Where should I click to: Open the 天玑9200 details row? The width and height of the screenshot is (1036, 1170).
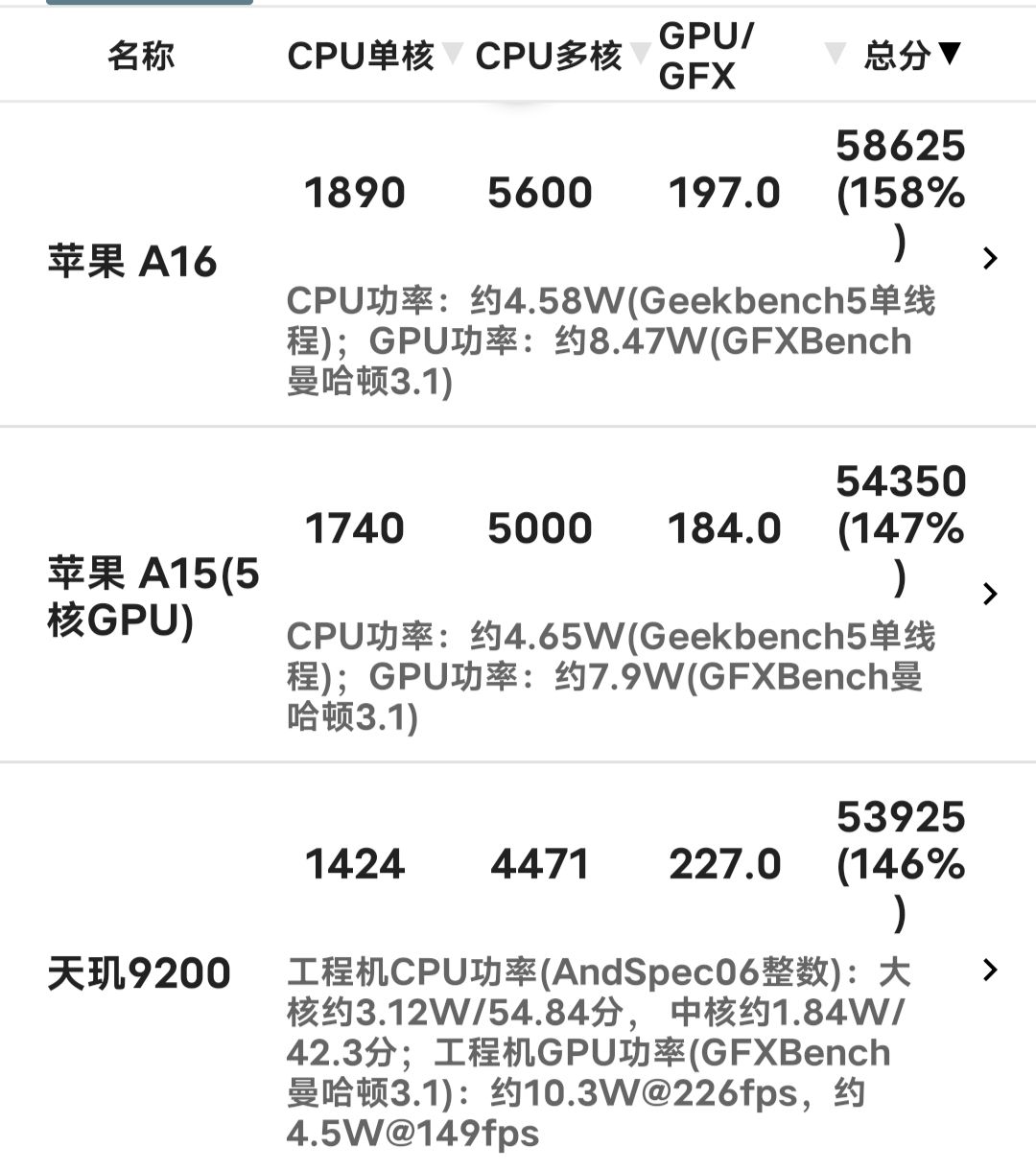pos(990,971)
